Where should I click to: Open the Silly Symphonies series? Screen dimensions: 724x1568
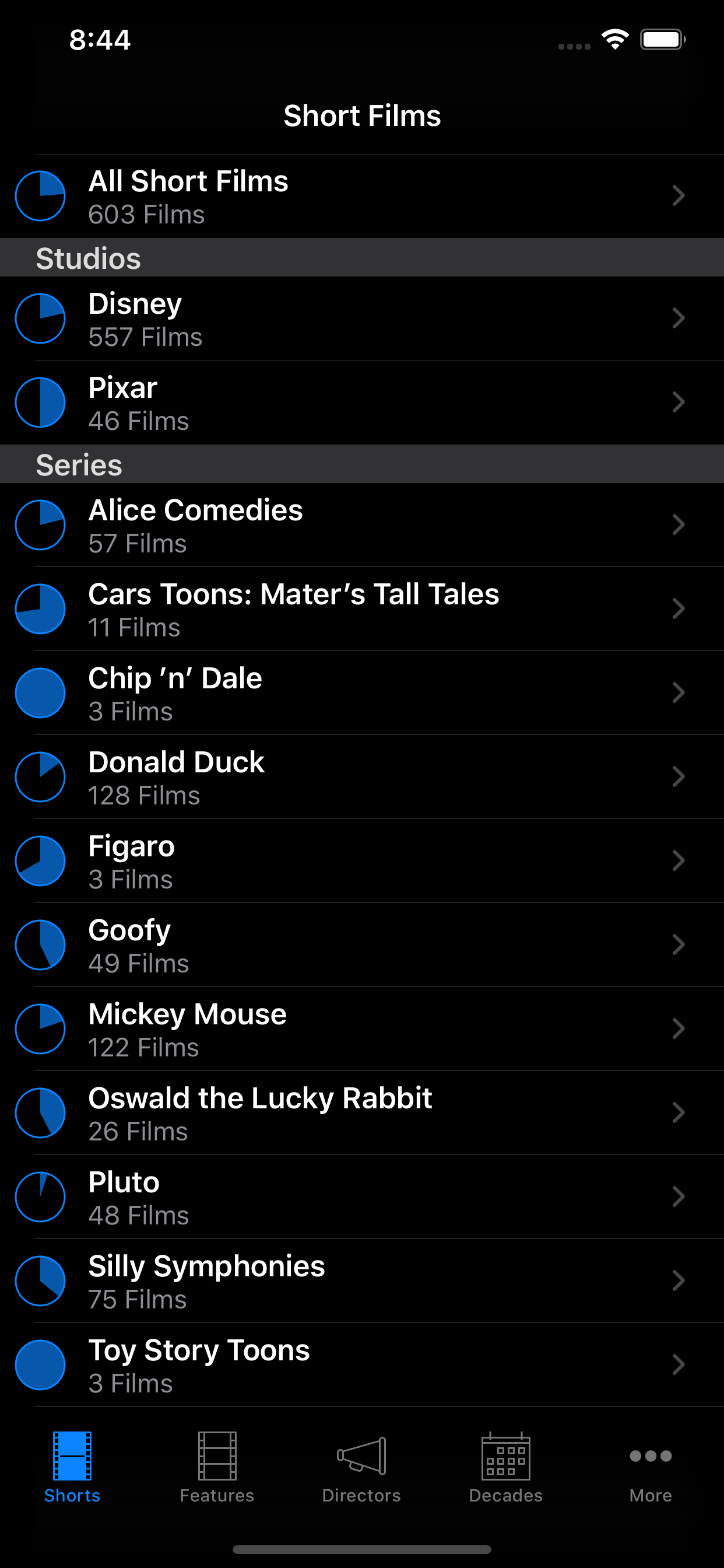coord(362,1282)
